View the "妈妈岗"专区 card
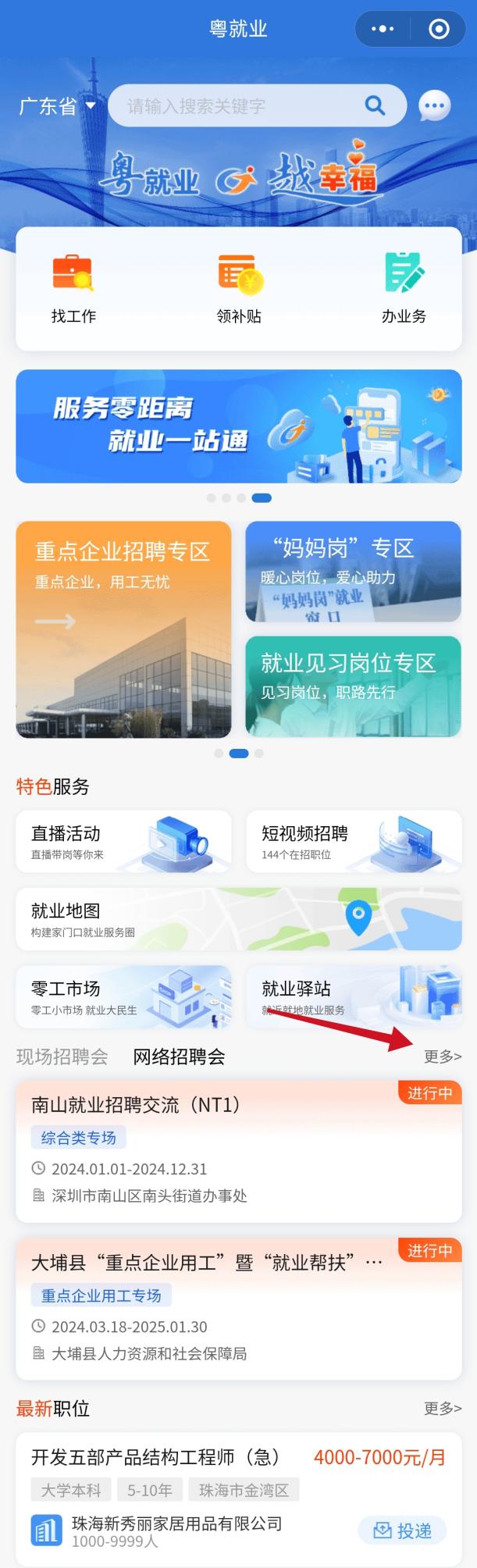Image resolution: width=477 pixels, height=1568 pixels. coord(353,571)
